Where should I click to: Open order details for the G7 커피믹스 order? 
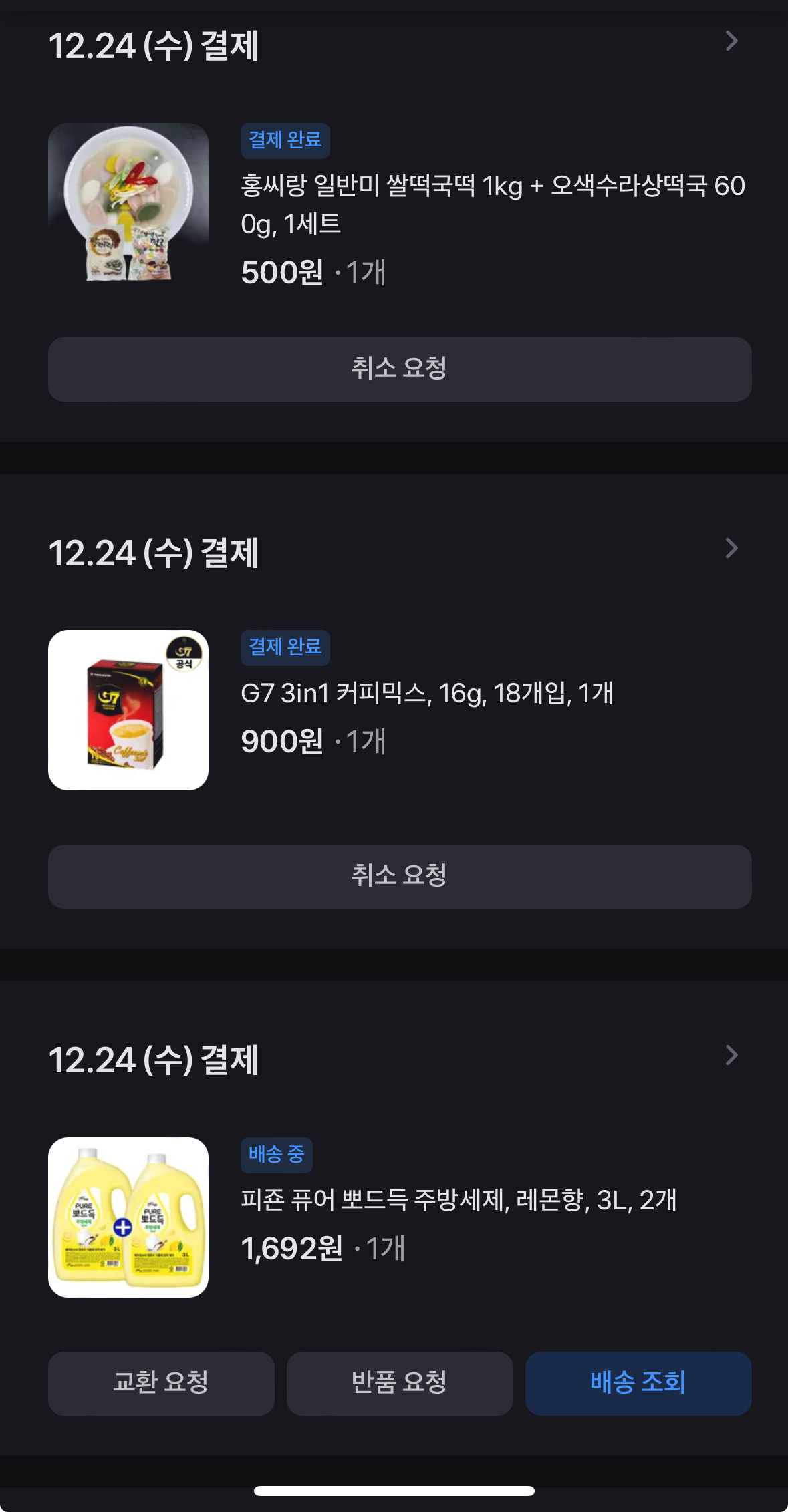click(x=731, y=549)
